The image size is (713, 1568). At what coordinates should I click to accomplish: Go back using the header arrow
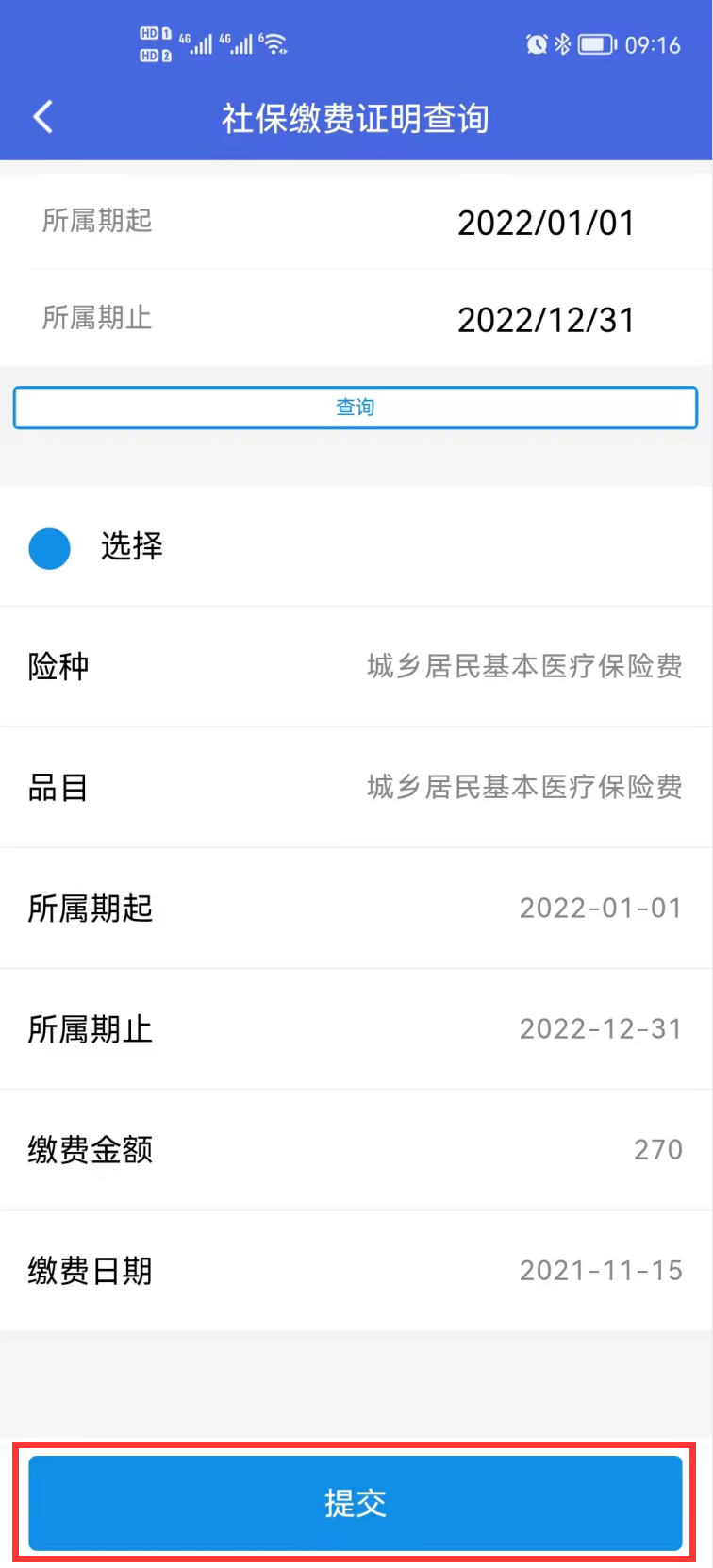(42, 117)
